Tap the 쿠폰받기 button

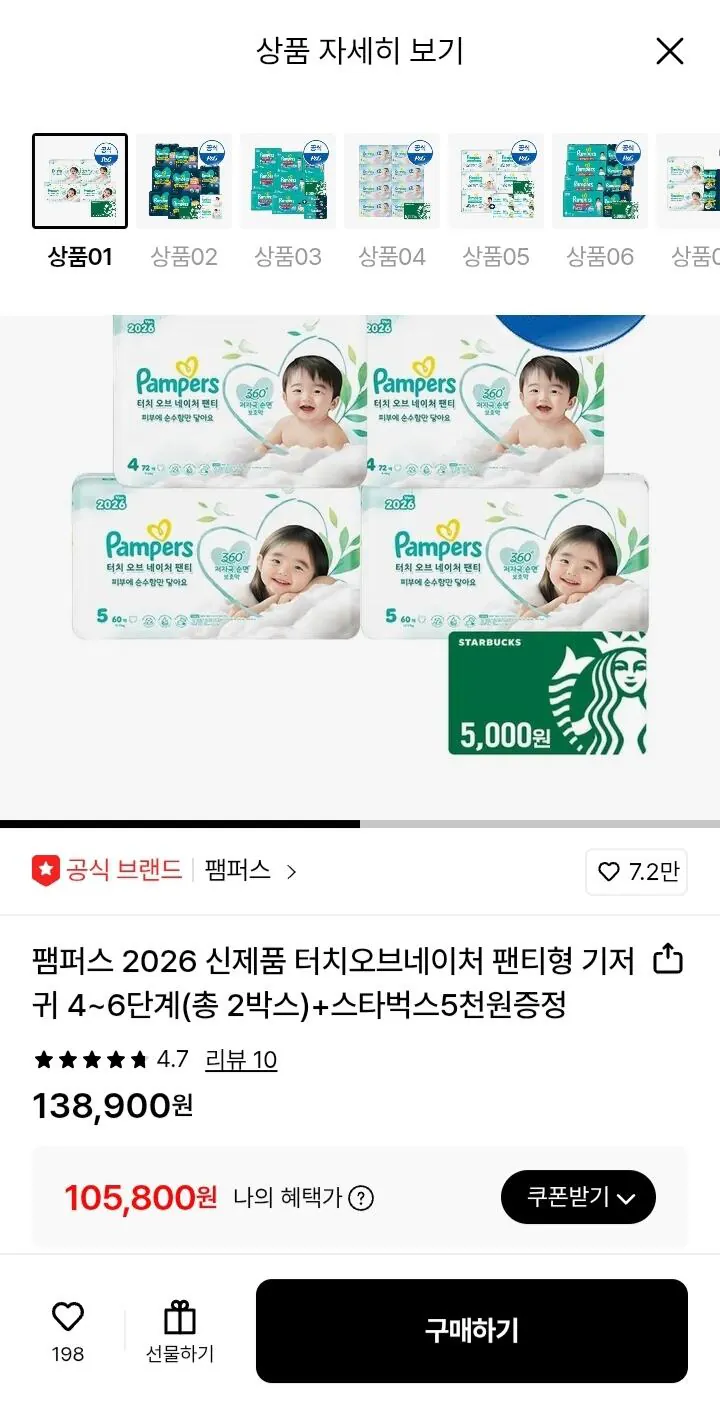(578, 1197)
